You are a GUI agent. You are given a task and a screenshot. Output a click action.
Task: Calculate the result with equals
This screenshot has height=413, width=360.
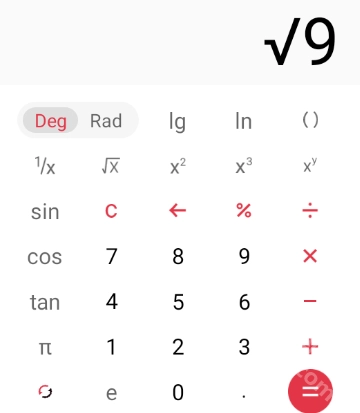(x=310, y=391)
